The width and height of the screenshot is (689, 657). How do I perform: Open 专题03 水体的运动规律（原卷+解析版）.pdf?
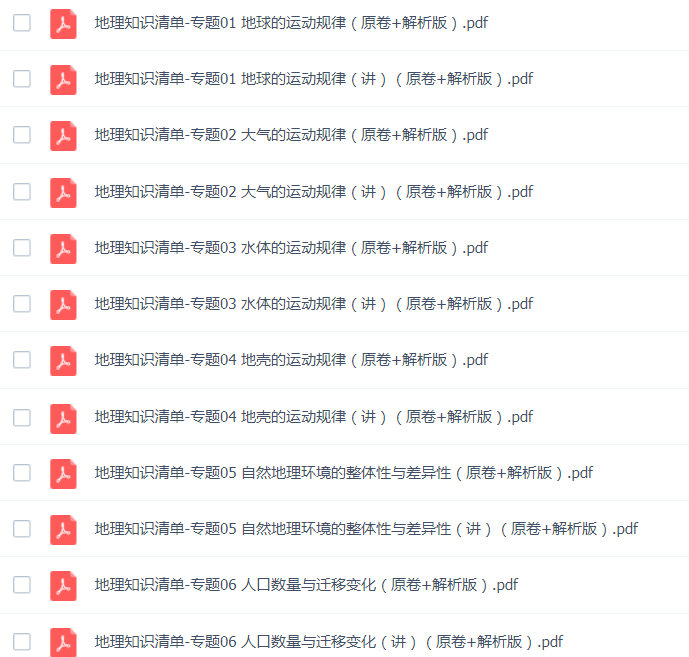click(291, 247)
